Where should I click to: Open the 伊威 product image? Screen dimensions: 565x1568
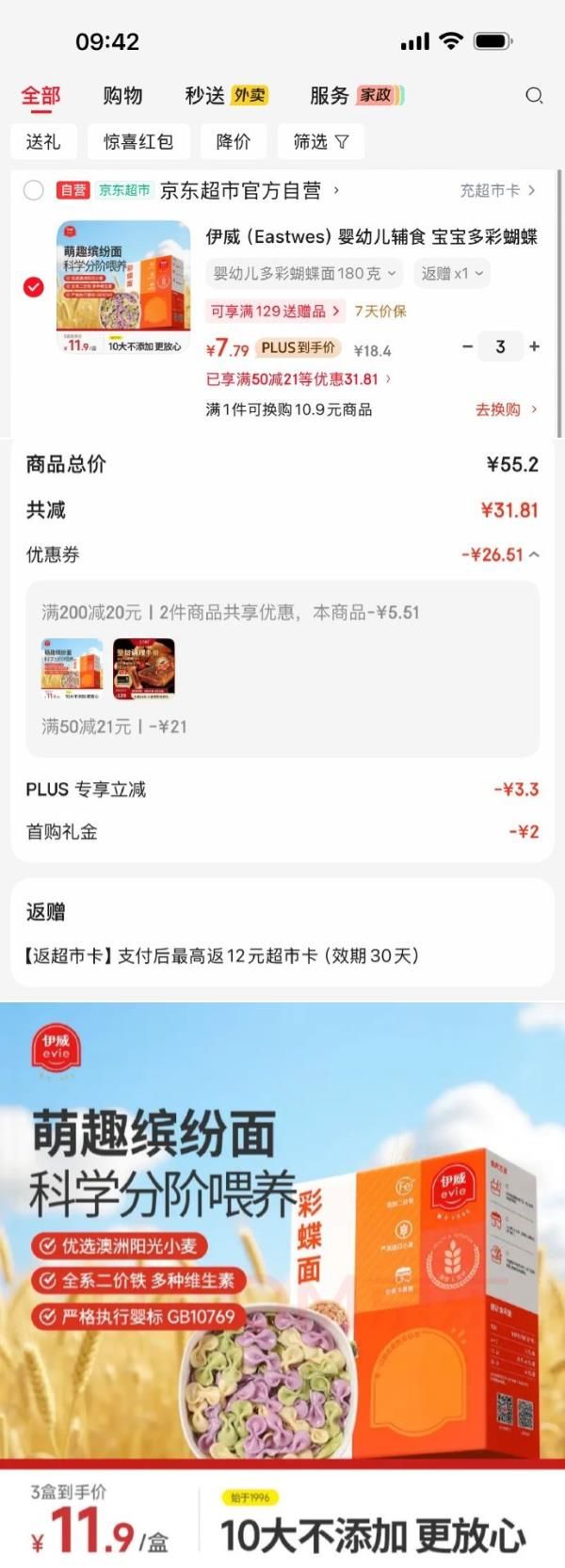(123, 287)
